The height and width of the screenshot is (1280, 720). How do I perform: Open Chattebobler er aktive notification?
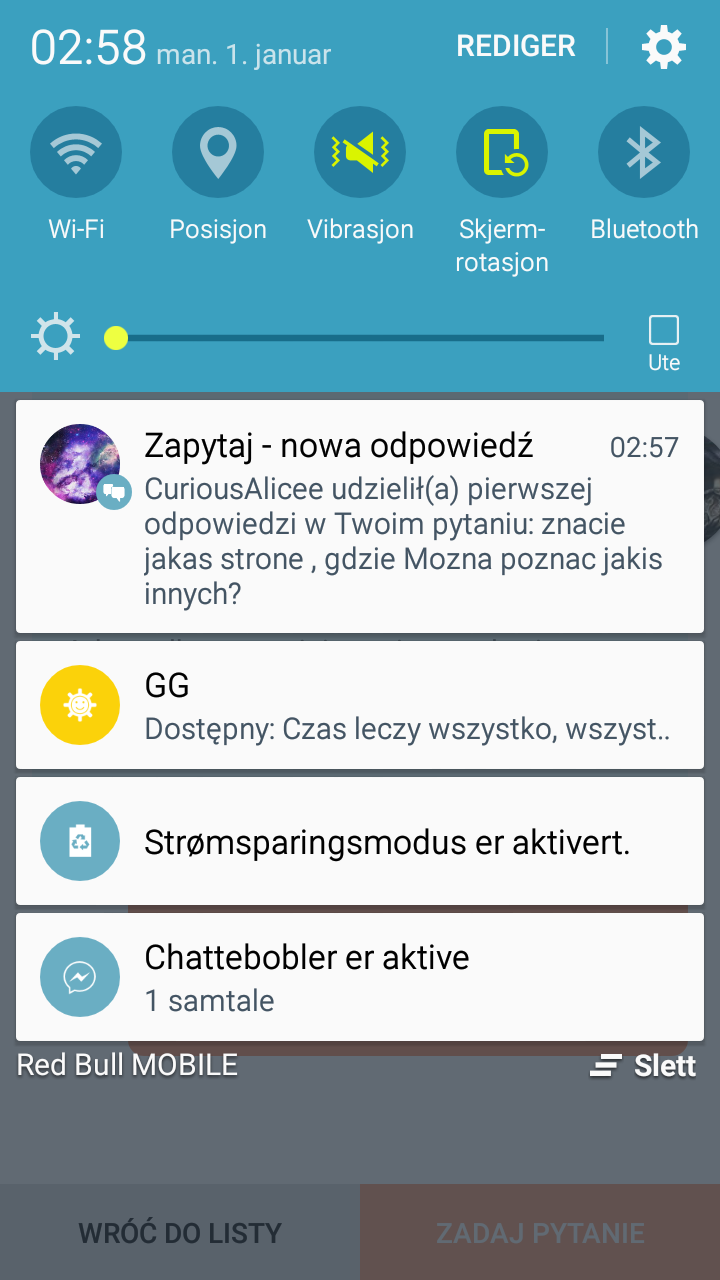tap(360, 977)
